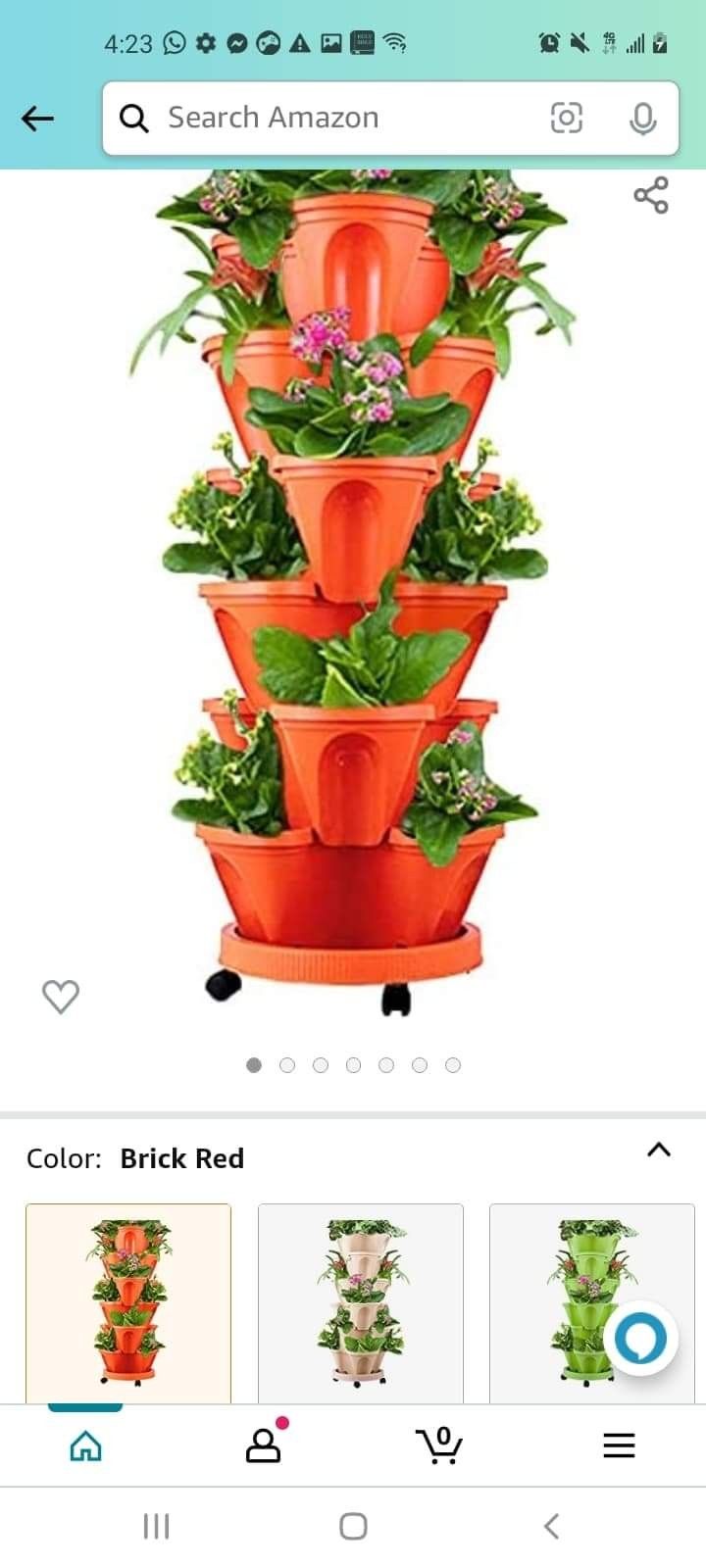Collapse the Color options chevron
The width and height of the screenshot is (706, 1568).
(659, 1151)
